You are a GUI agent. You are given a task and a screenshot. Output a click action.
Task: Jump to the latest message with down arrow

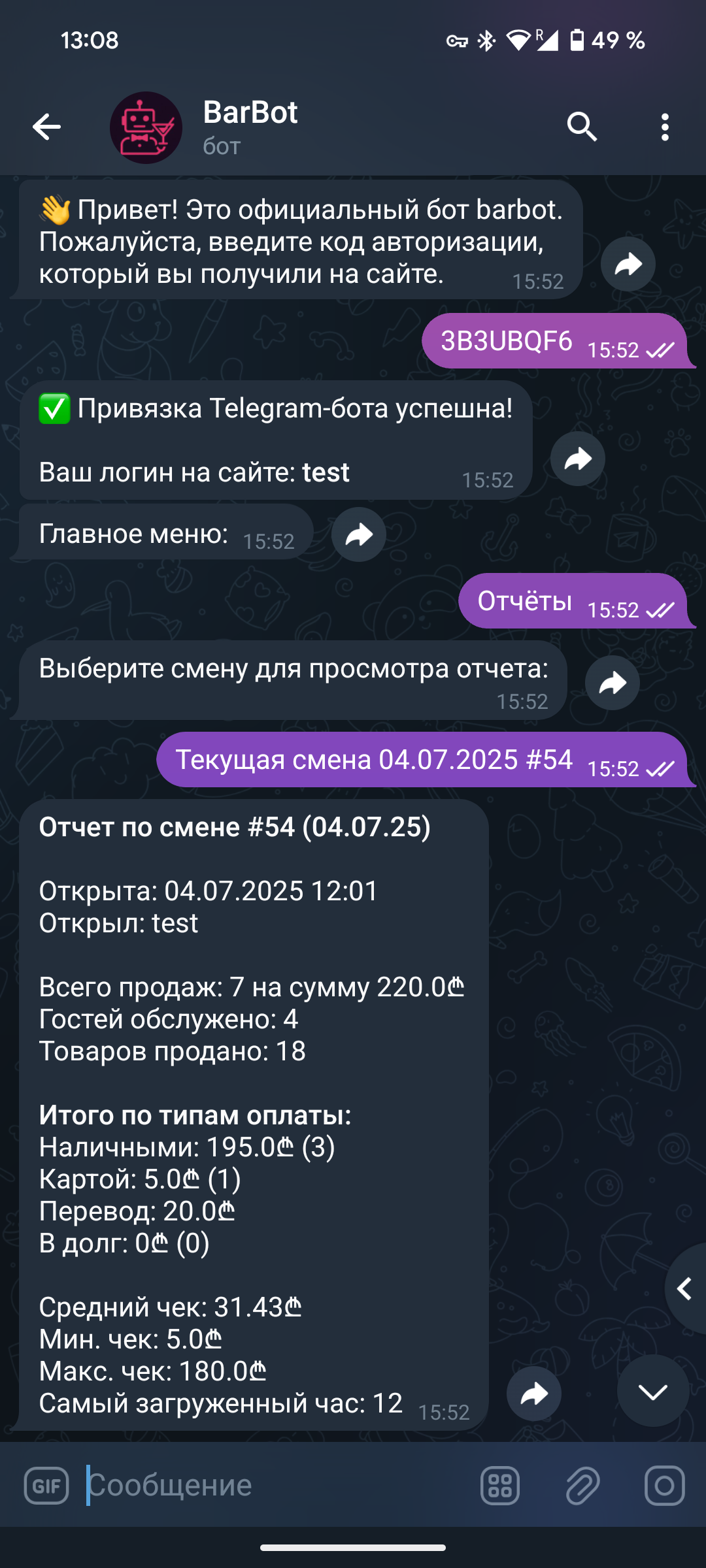pos(652,1391)
